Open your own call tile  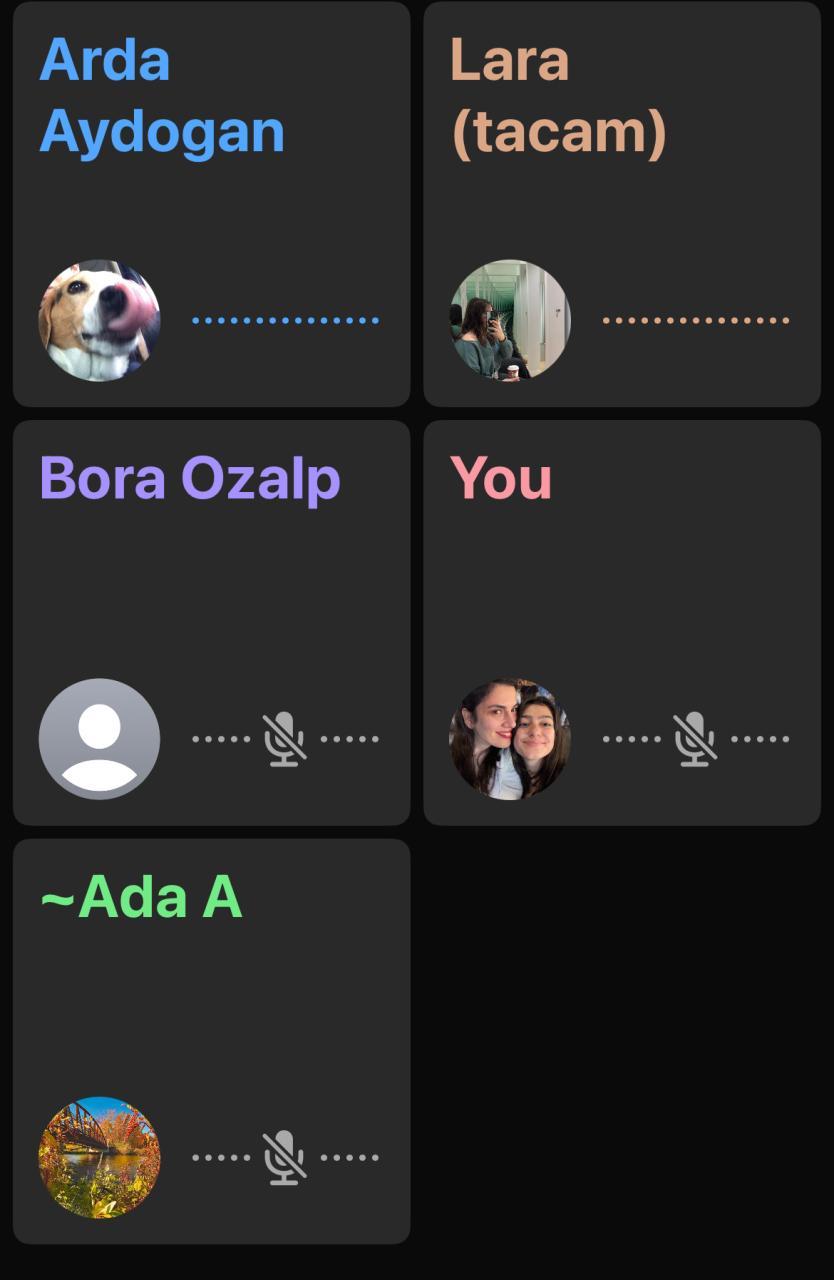click(622, 622)
